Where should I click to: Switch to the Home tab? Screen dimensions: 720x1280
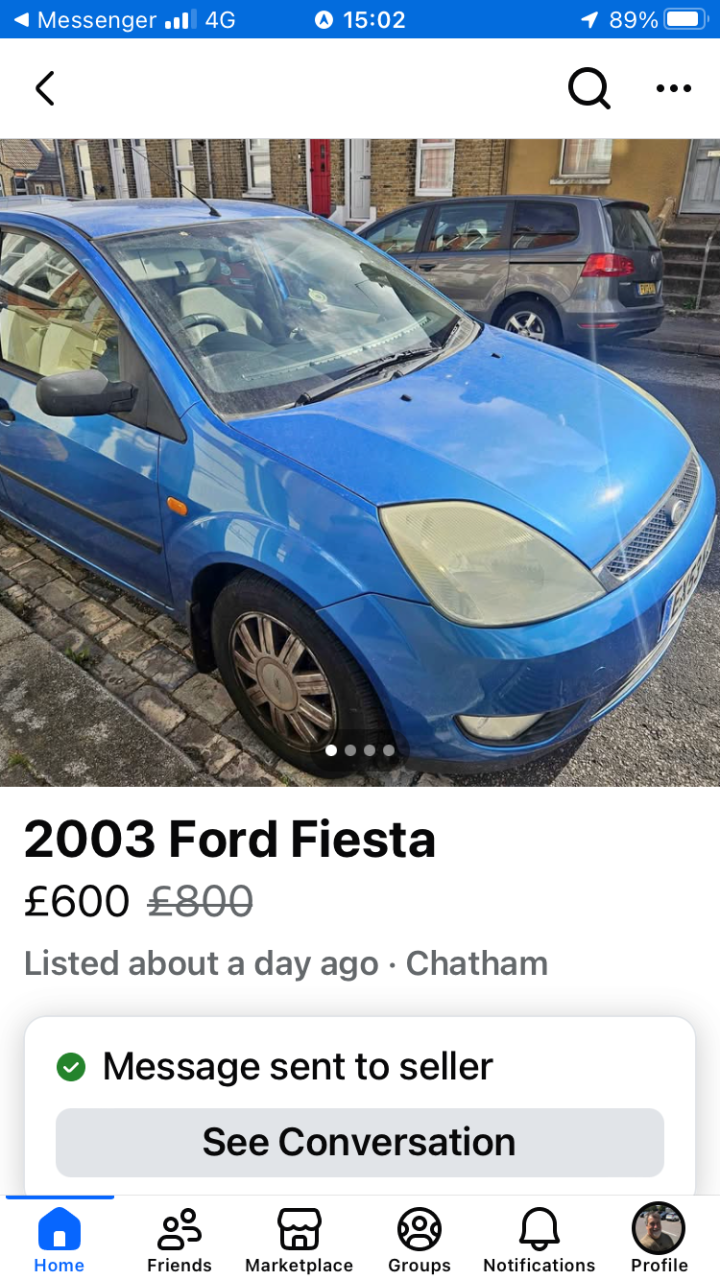tap(59, 1240)
